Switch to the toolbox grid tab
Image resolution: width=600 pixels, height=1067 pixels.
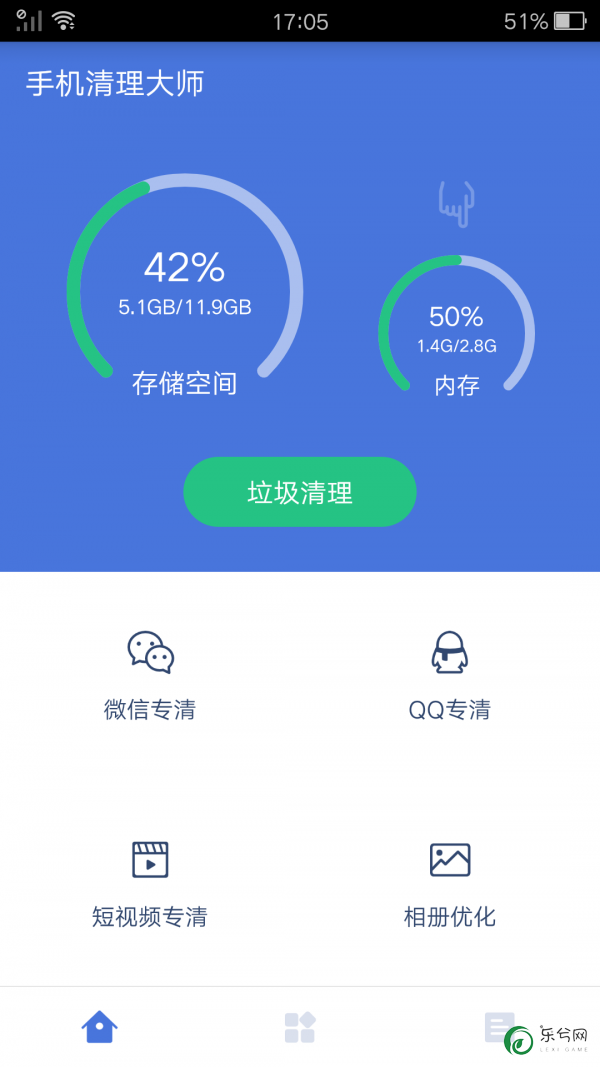(x=299, y=1026)
